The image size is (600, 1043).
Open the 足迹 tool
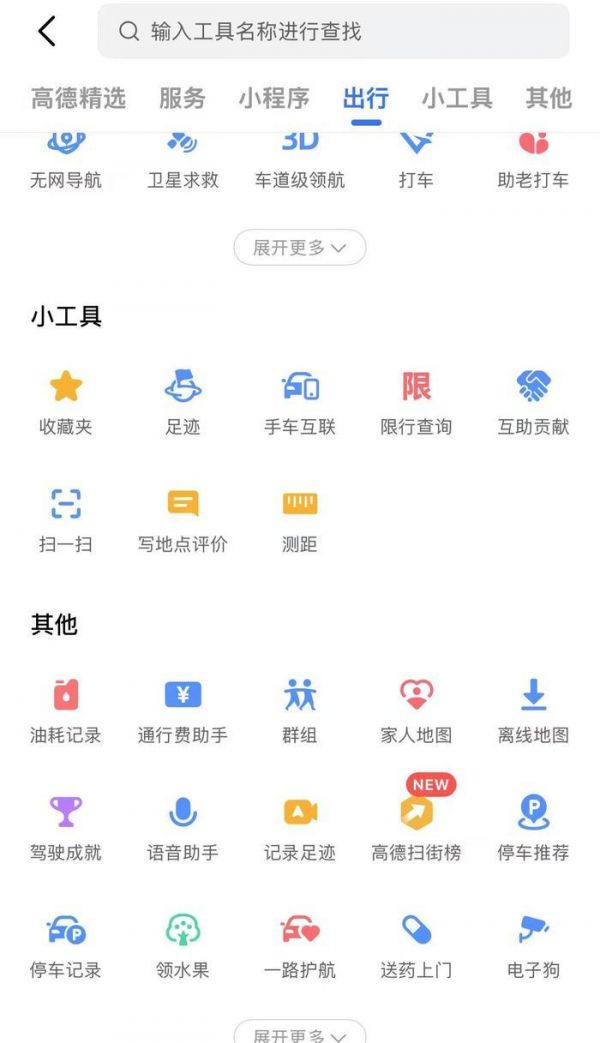tap(183, 402)
